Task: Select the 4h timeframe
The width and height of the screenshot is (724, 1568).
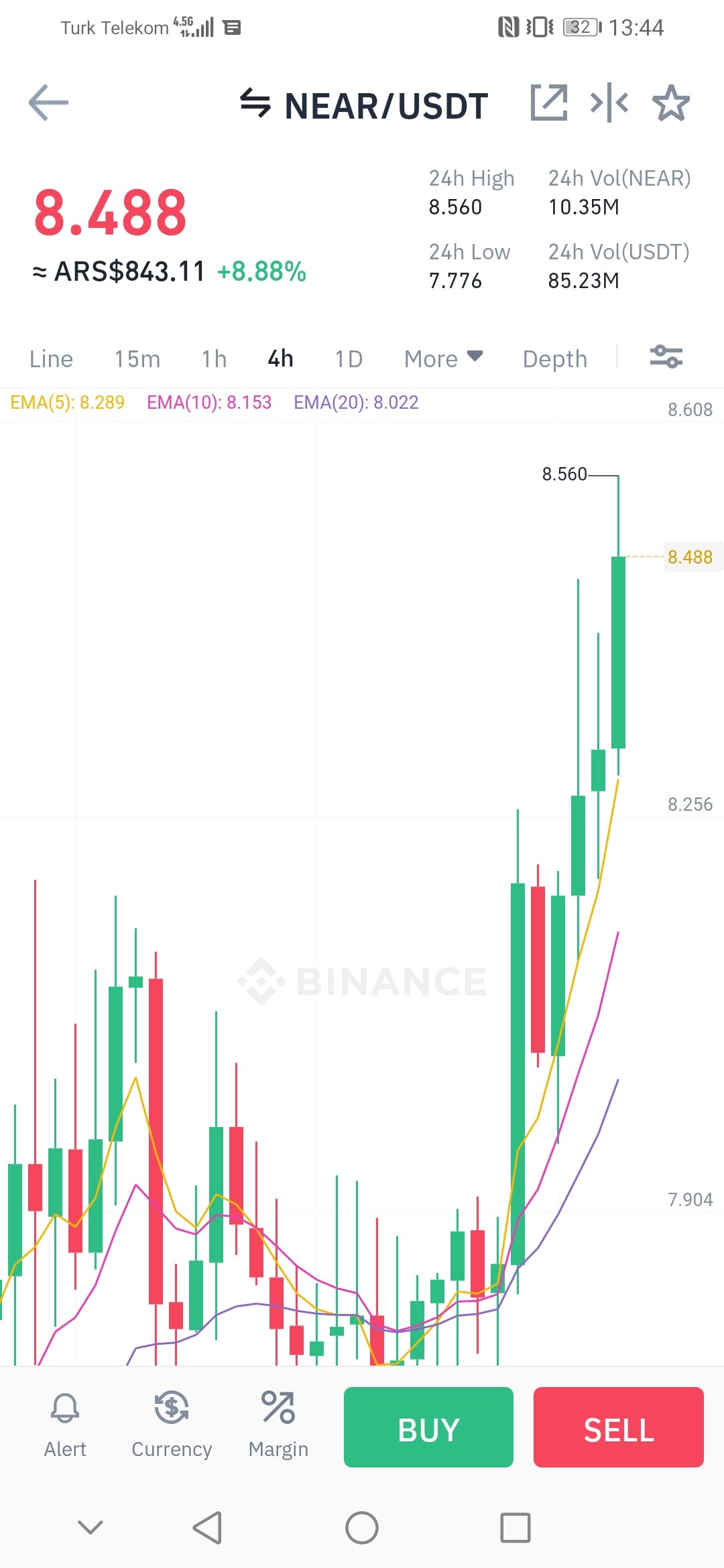Action: pos(280,359)
